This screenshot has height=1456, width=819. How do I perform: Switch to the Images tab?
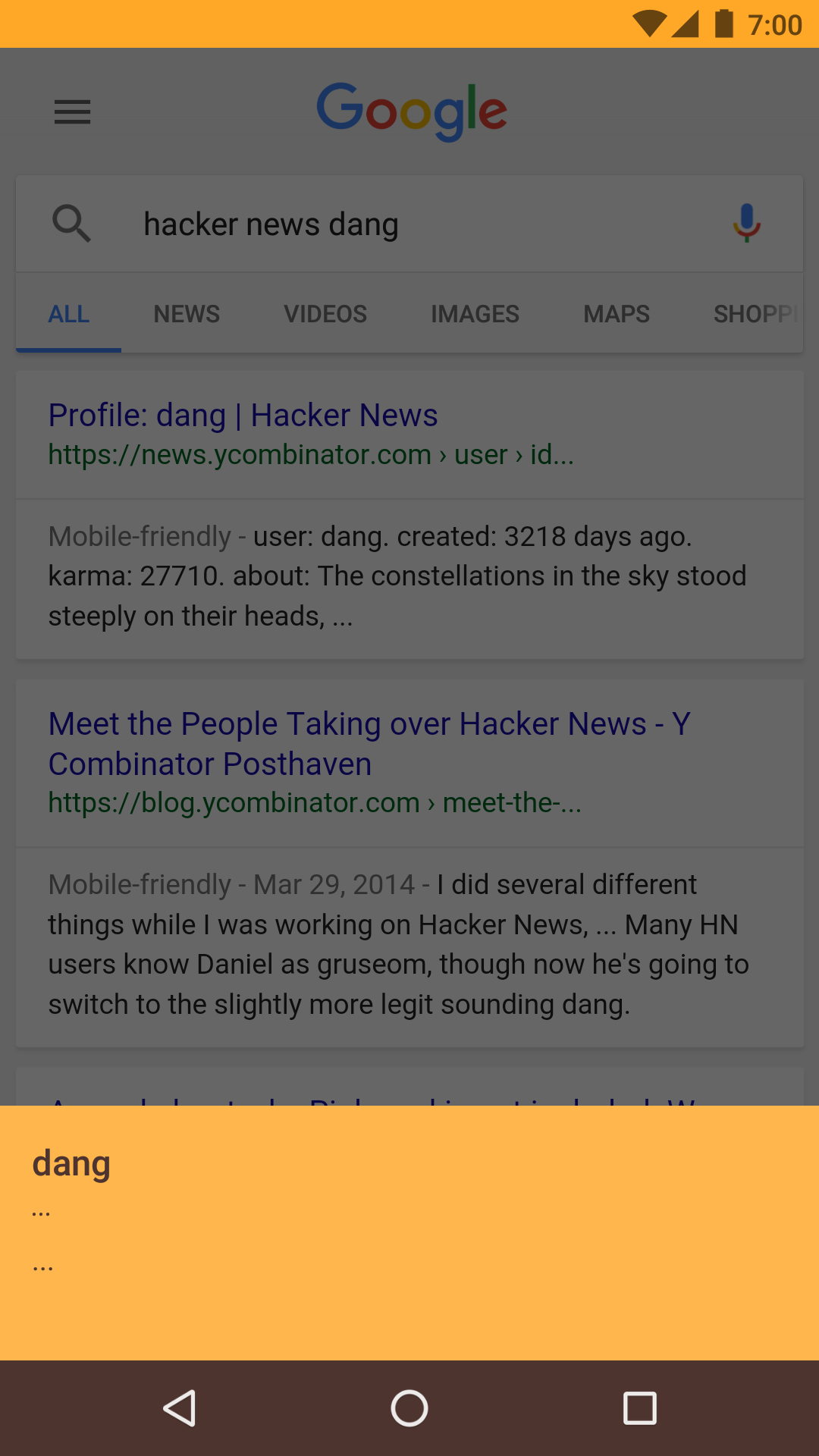[x=475, y=314]
